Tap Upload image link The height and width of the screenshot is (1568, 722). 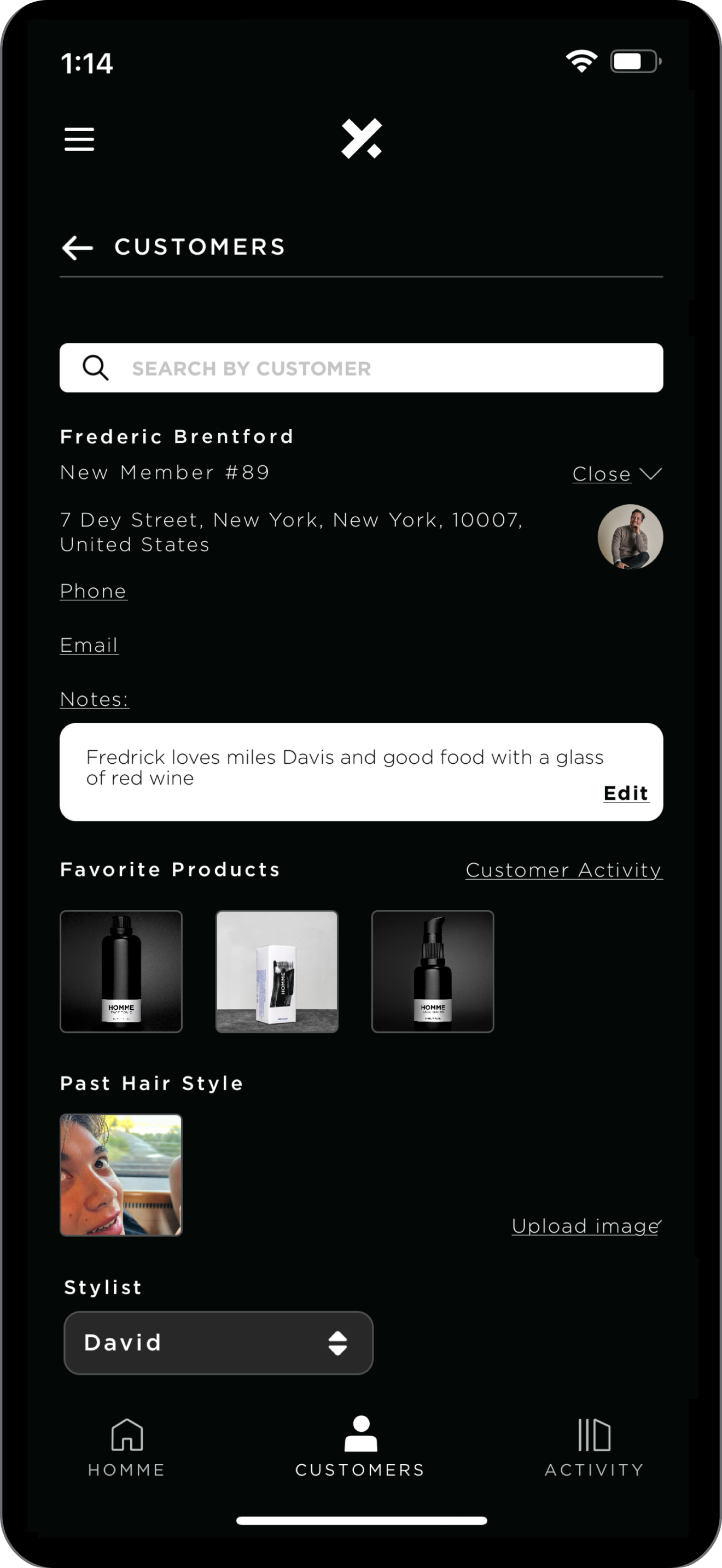click(586, 1225)
